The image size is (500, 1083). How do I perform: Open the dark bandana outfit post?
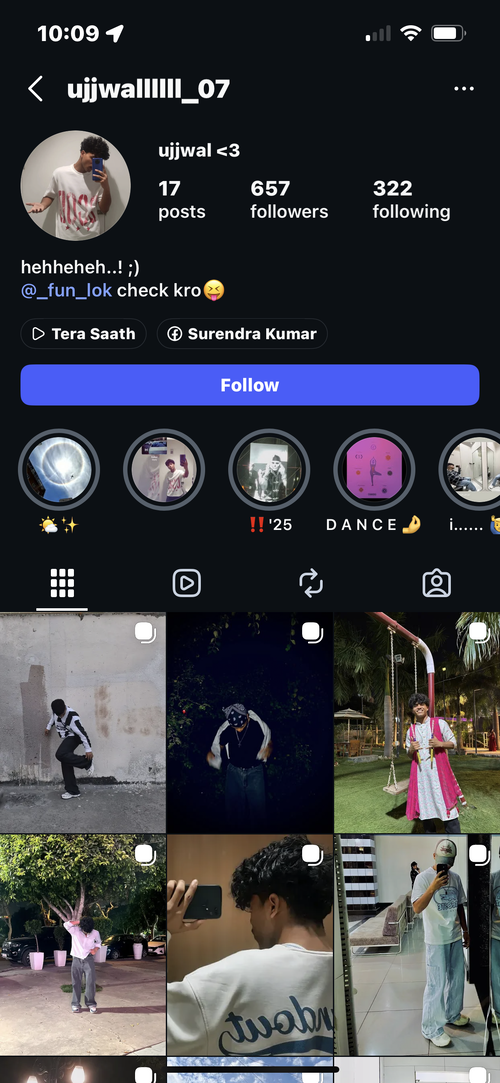(250, 722)
